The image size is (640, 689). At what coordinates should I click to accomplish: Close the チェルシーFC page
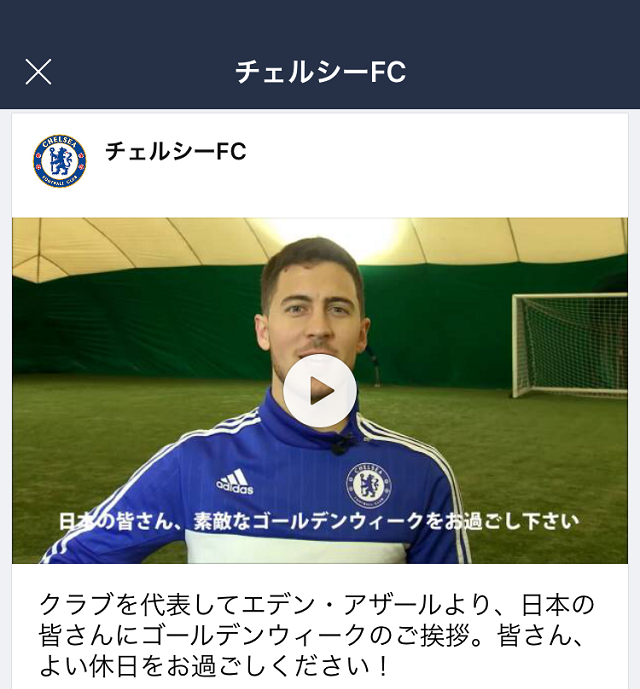(x=38, y=72)
